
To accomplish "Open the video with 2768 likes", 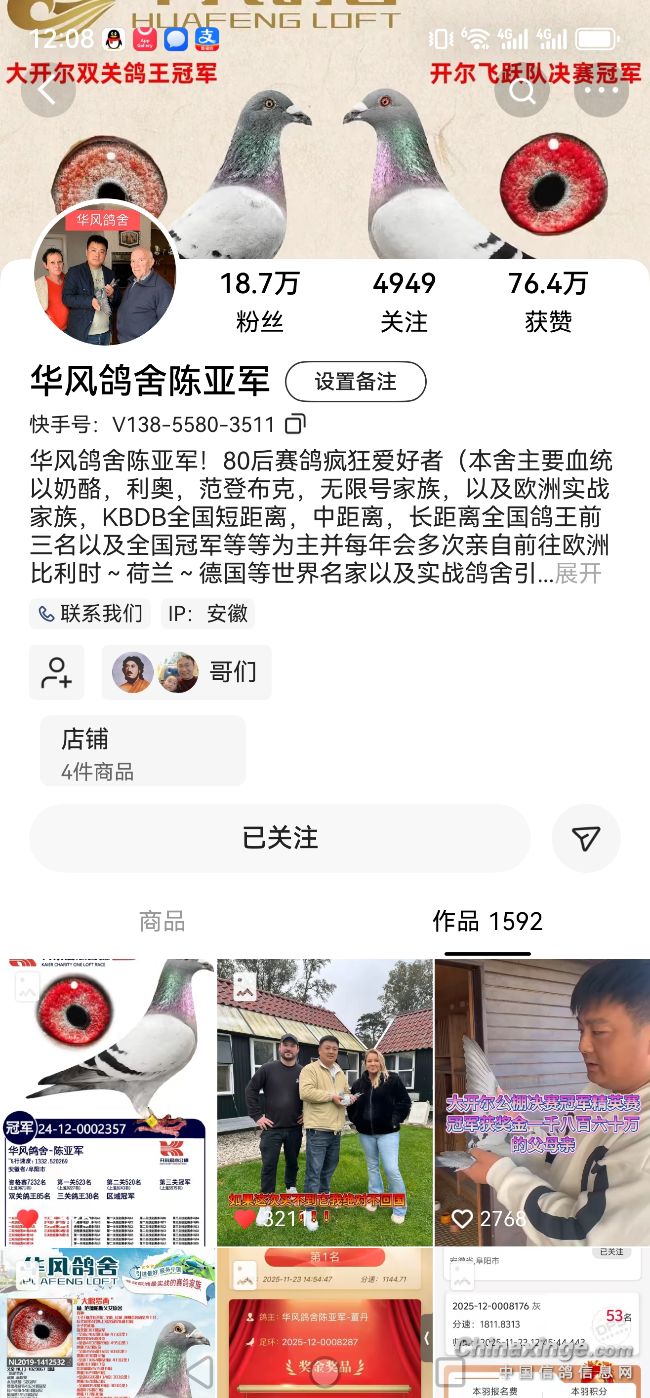I will pyautogui.click(x=542, y=1100).
